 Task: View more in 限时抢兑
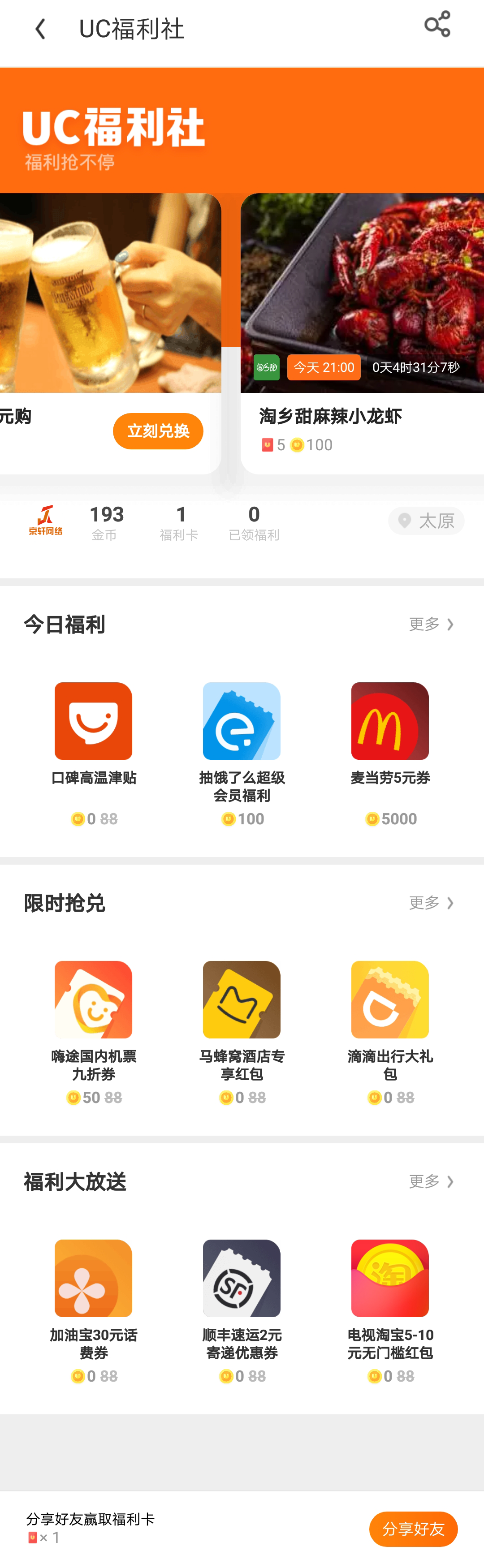pyautogui.click(x=431, y=903)
